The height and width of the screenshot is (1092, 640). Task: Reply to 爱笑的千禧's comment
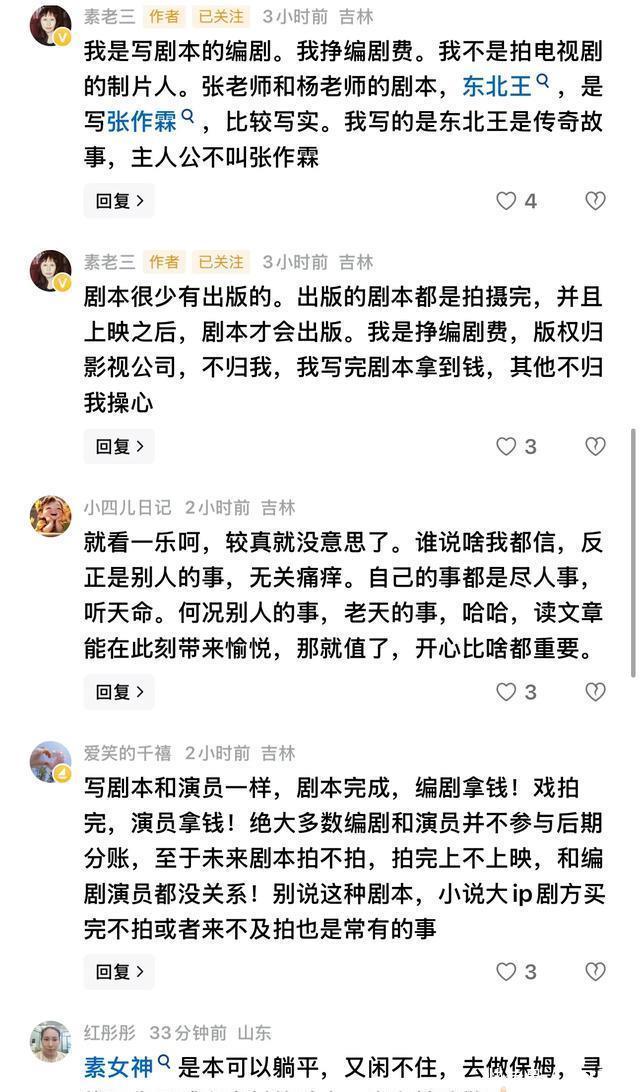(x=120, y=971)
